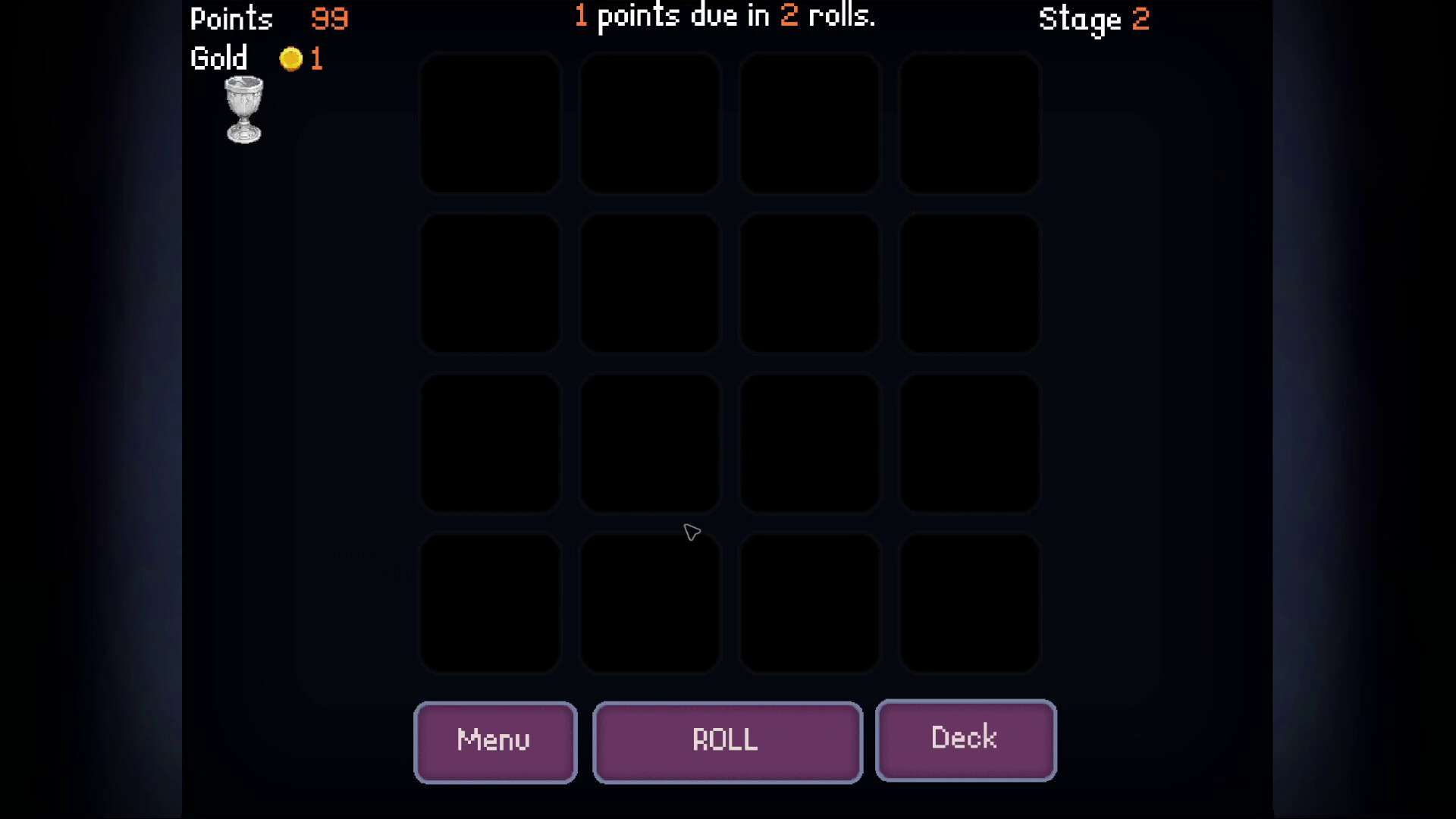
Task: Hit the ROLL button
Action: [727, 742]
